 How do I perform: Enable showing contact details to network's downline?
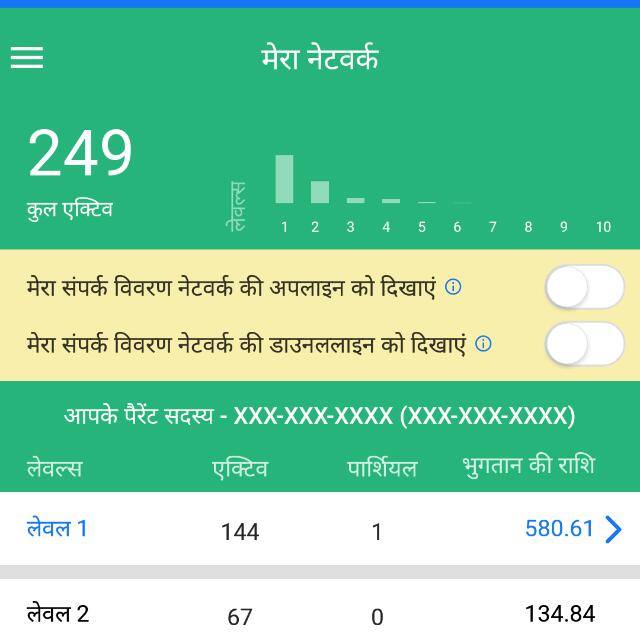[x=584, y=345]
